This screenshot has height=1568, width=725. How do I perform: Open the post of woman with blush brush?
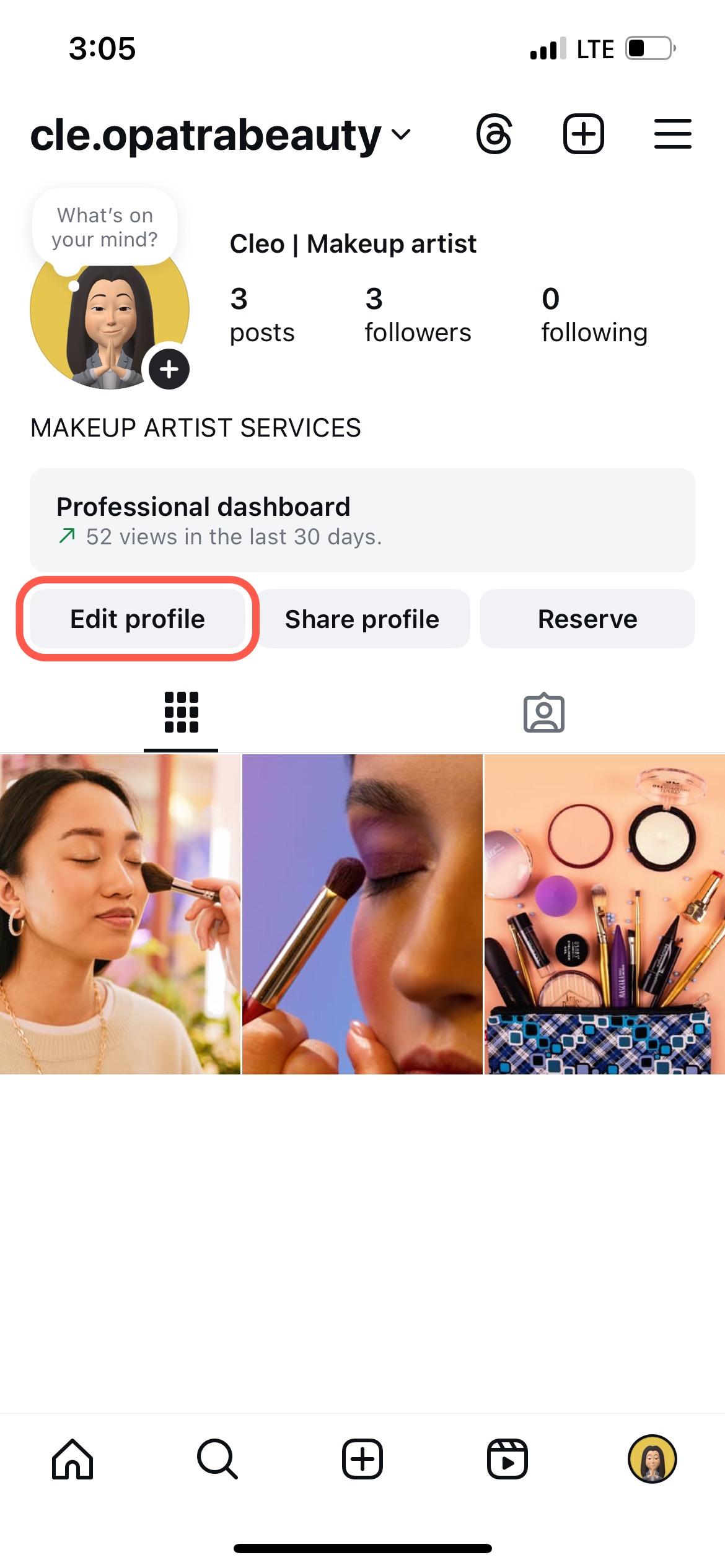point(120,913)
